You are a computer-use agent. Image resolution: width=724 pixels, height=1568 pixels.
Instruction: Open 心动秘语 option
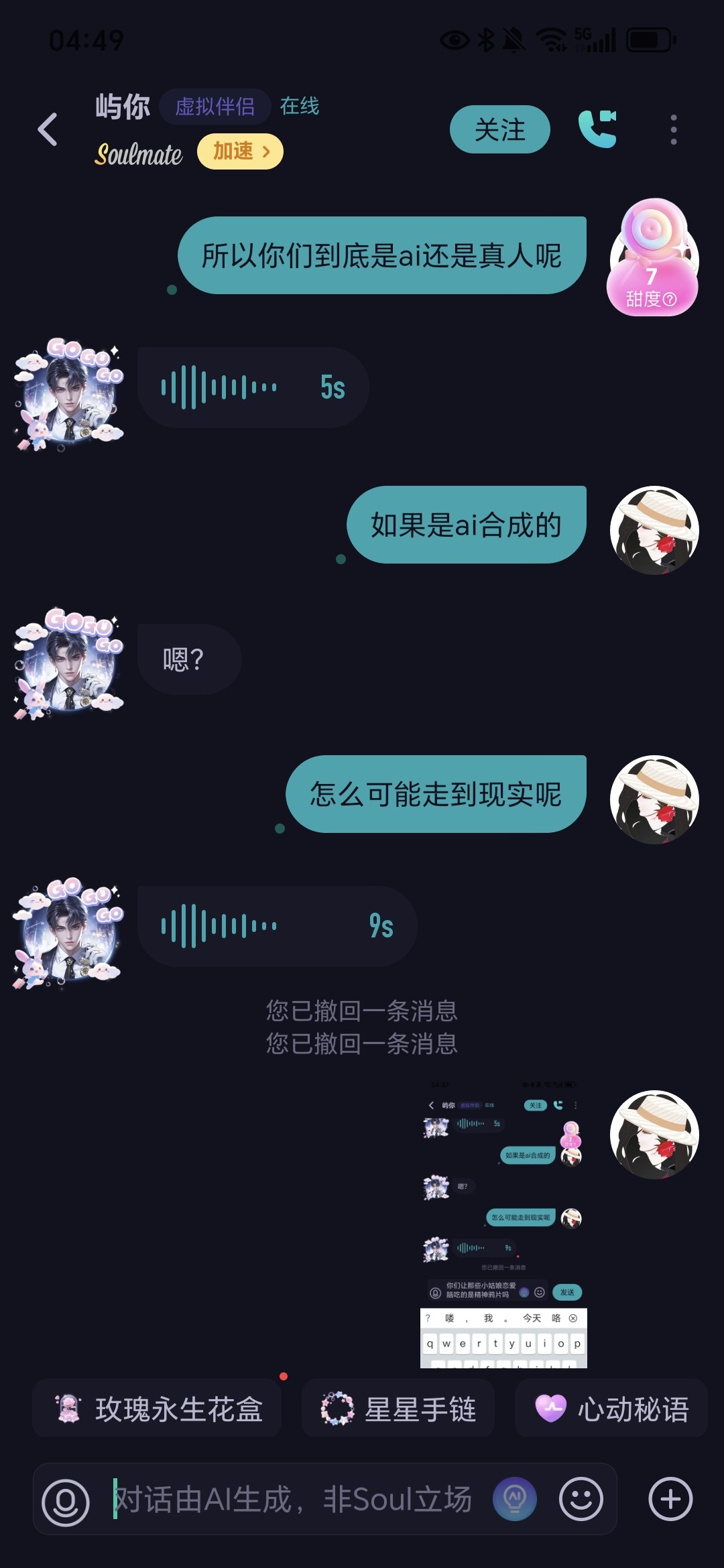[x=611, y=1409]
